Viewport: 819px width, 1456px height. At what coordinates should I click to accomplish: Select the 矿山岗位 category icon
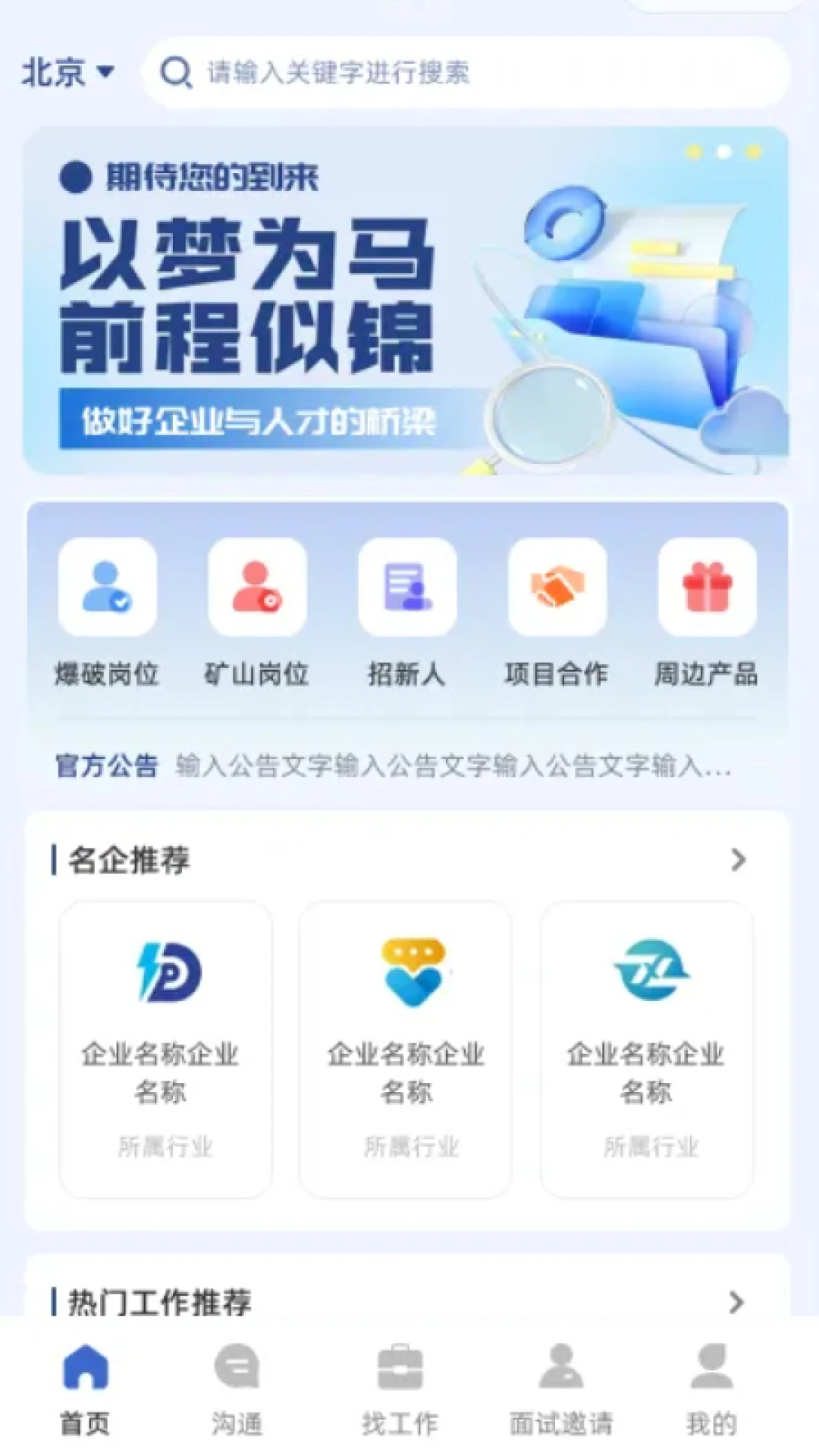256,588
